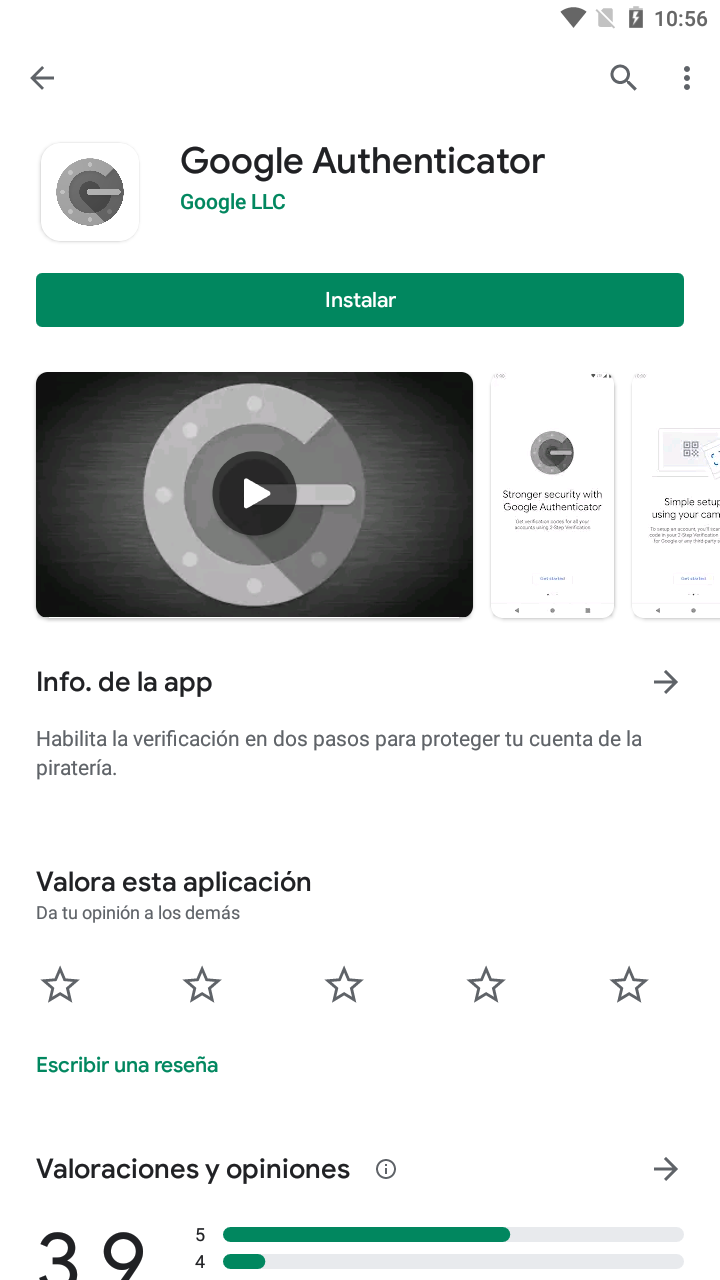Open the first app screenshot thumbnail
The height and width of the screenshot is (1280, 720).
(x=552, y=495)
